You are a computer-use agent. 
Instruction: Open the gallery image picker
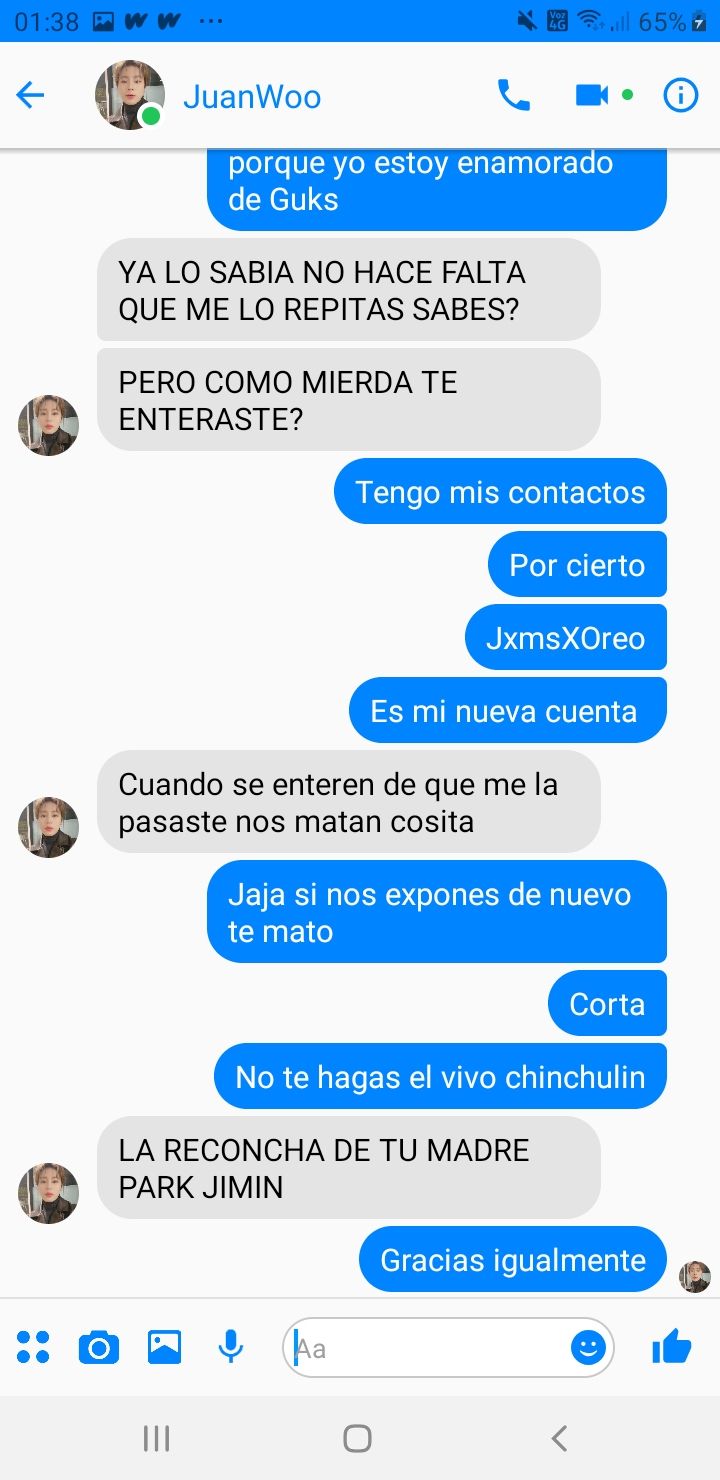coord(164,1348)
